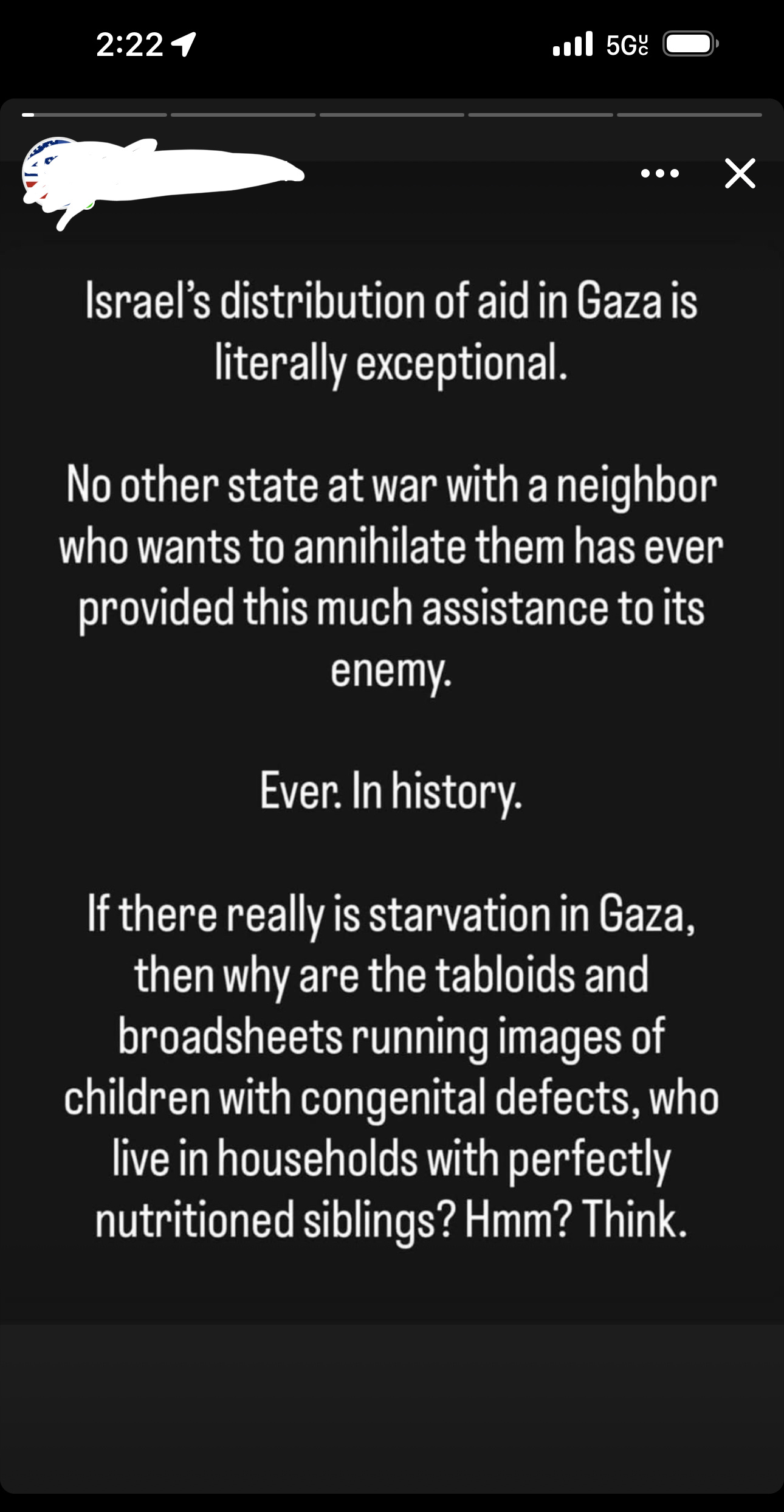Open the three-dot story options menu
This screenshot has width=784, height=1512.
[660, 174]
